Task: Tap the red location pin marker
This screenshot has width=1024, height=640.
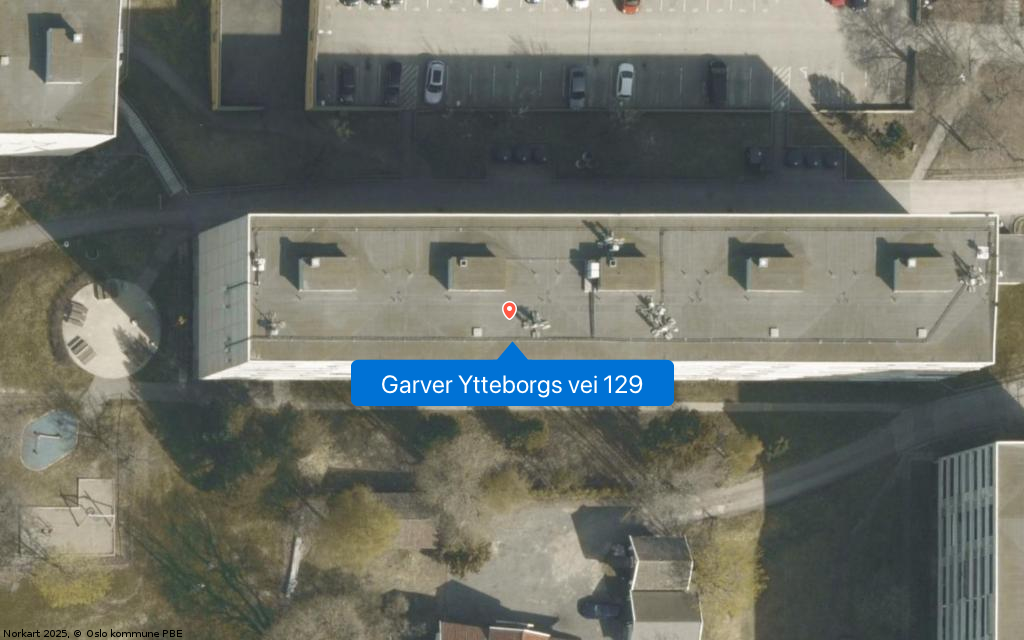Action: tap(509, 311)
